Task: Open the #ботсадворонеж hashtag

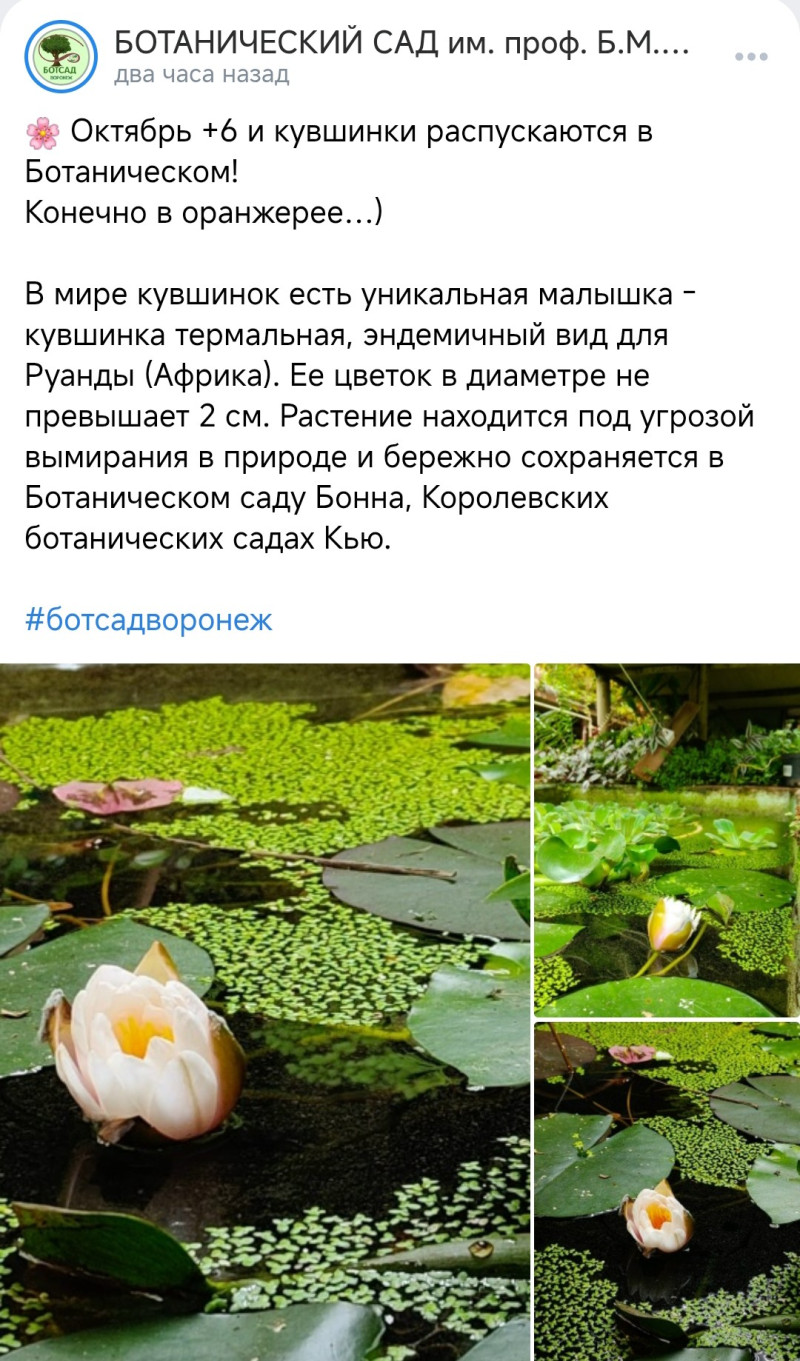Action: 148,620
